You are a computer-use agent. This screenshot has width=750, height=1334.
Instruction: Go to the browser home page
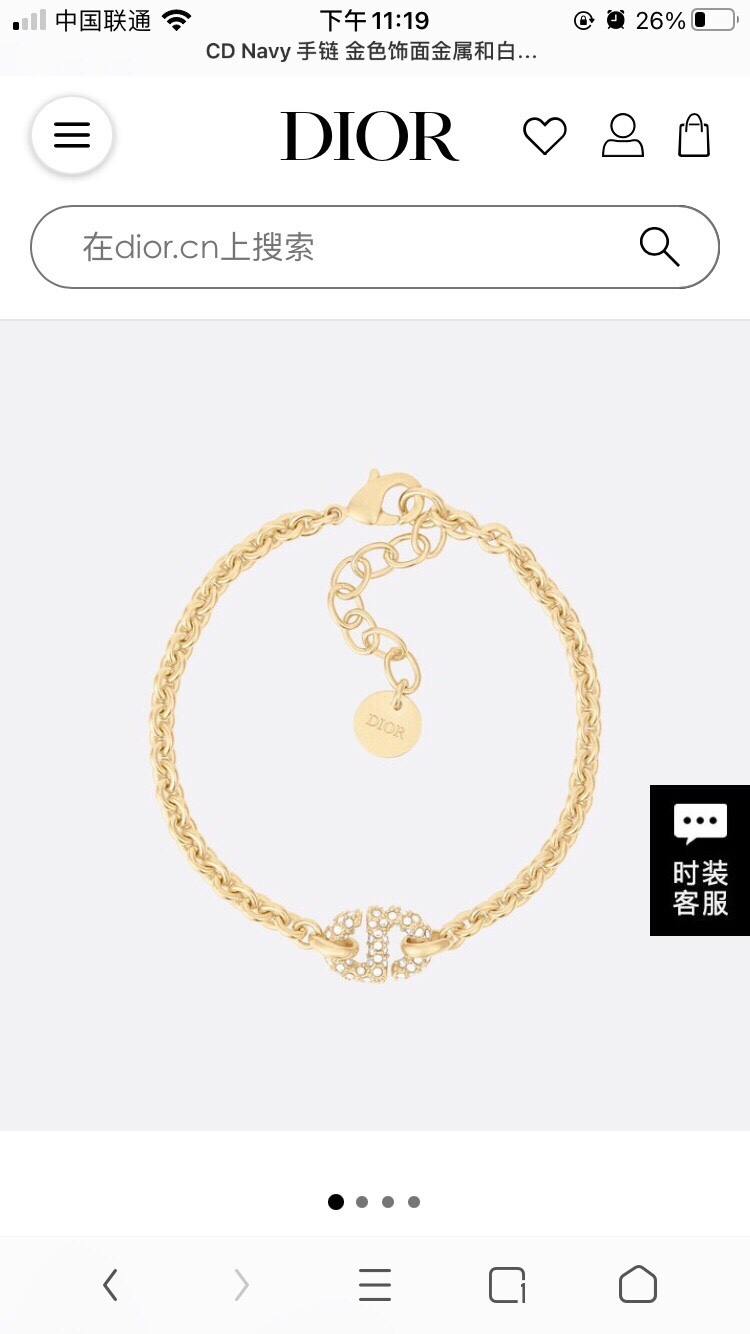point(638,1285)
